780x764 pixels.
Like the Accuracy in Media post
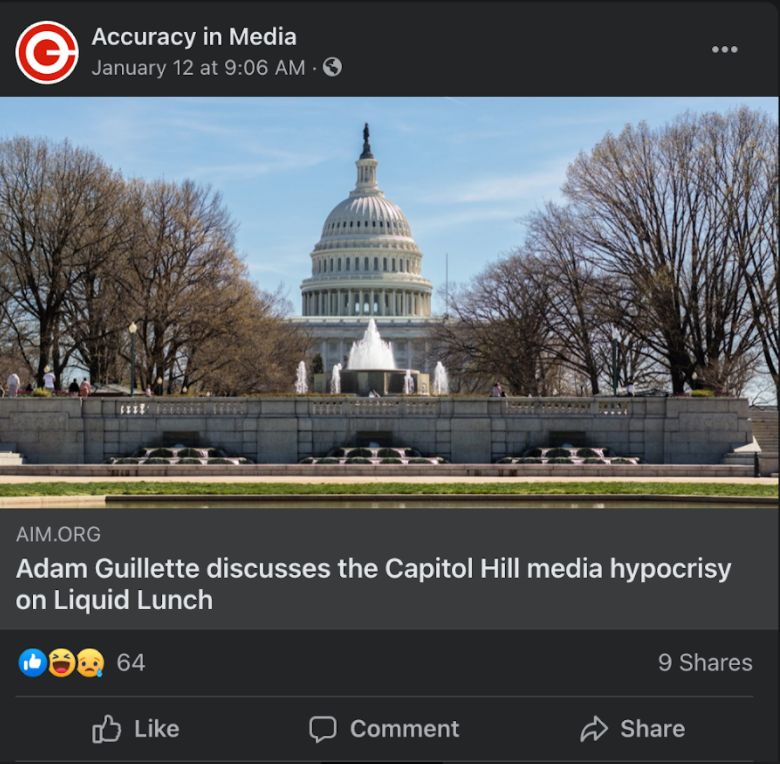(136, 729)
